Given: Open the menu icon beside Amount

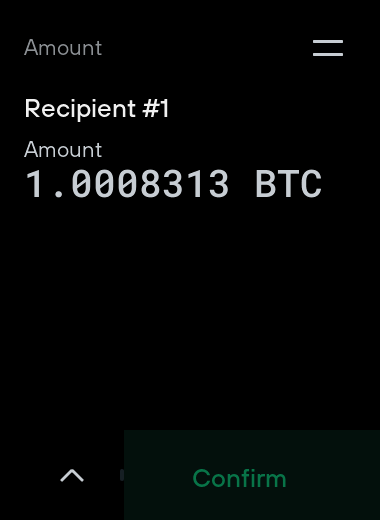Looking at the screenshot, I should [328, 48].
